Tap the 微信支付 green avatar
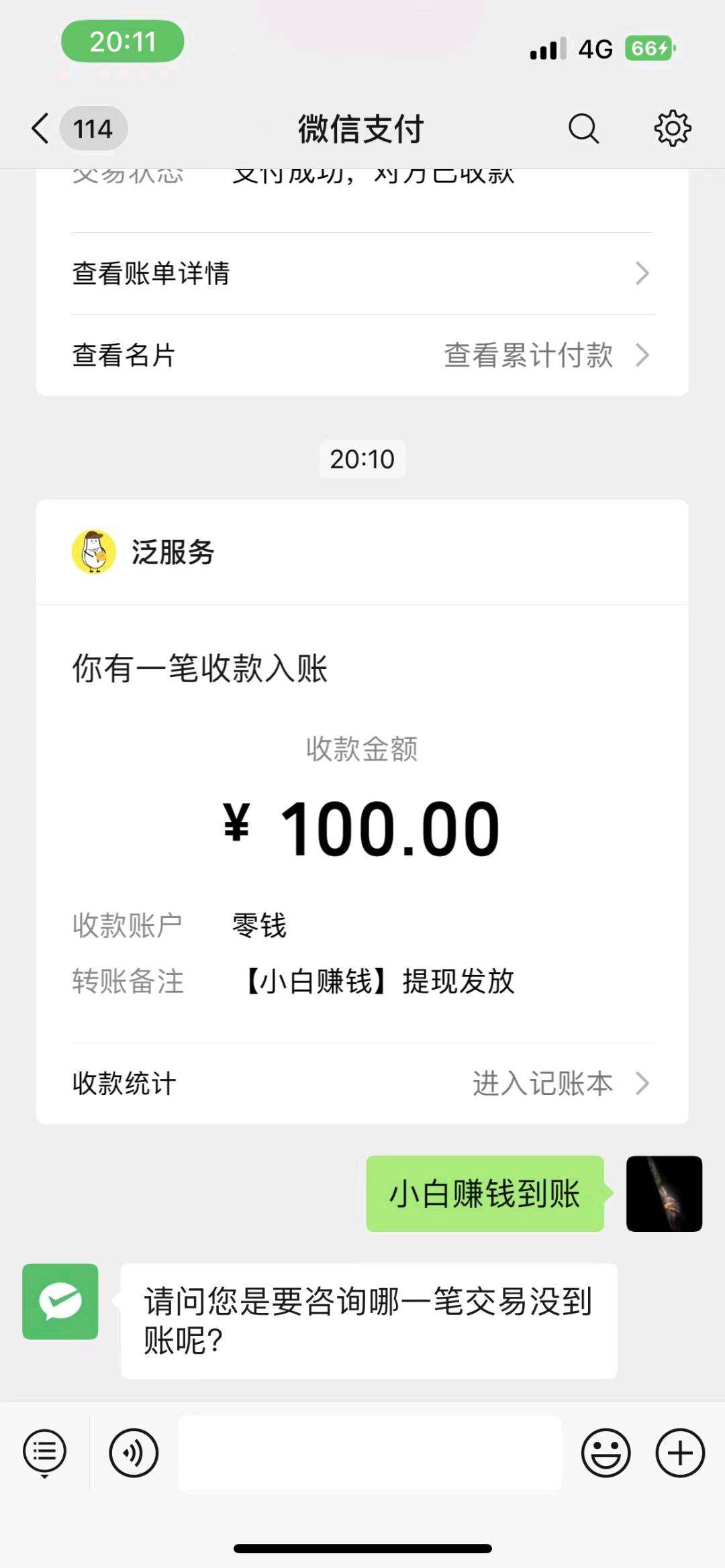This screenshot has width=725, height=1568. [x=60, y=1302]
